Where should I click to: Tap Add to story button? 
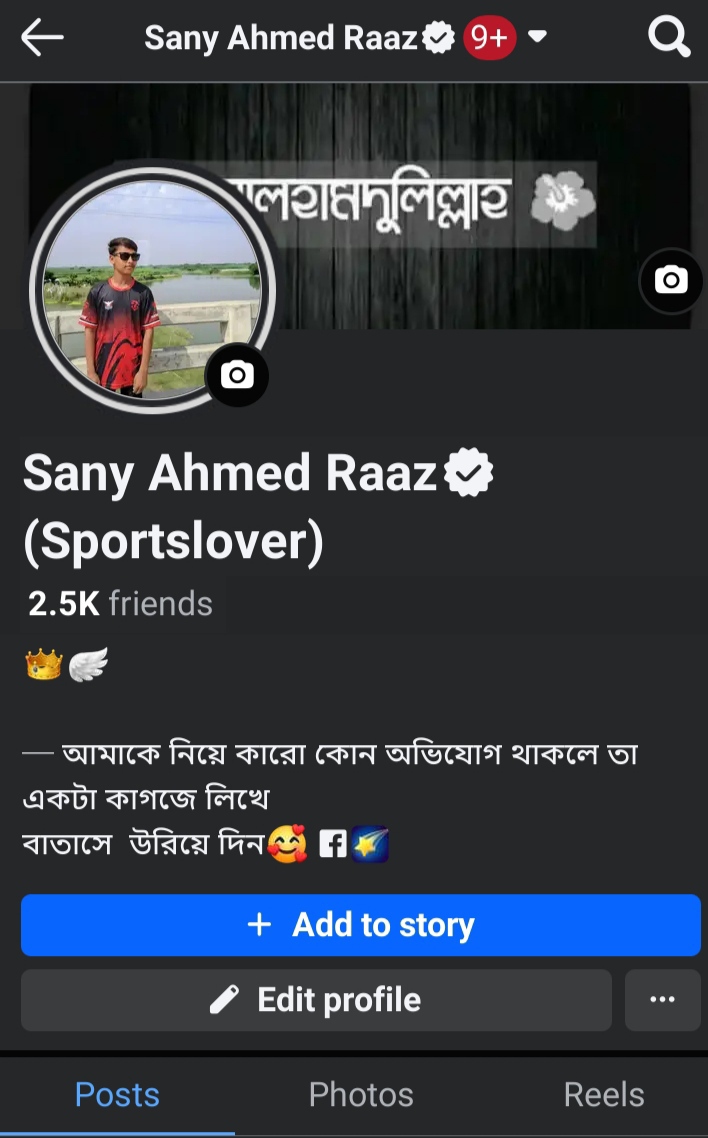tap(360, 925)
